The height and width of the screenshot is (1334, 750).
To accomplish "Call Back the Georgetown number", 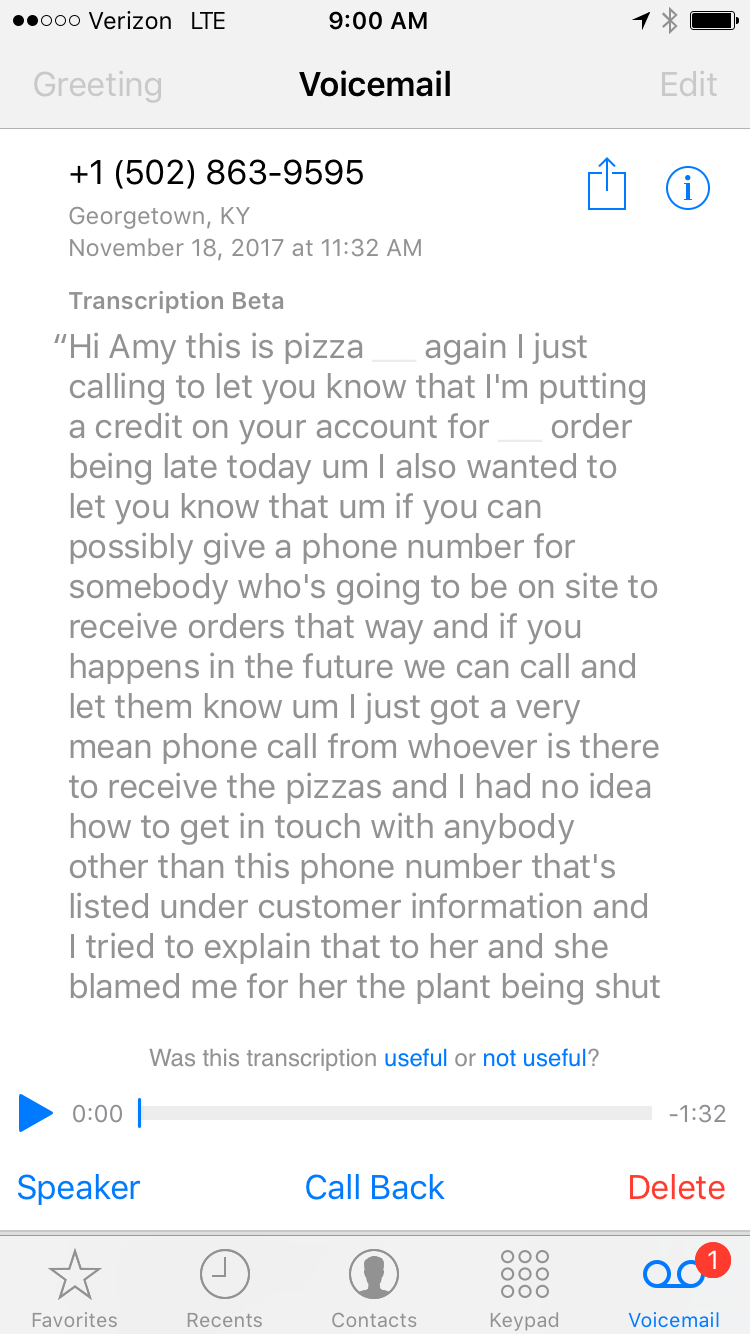I will tap(374, 1187).
